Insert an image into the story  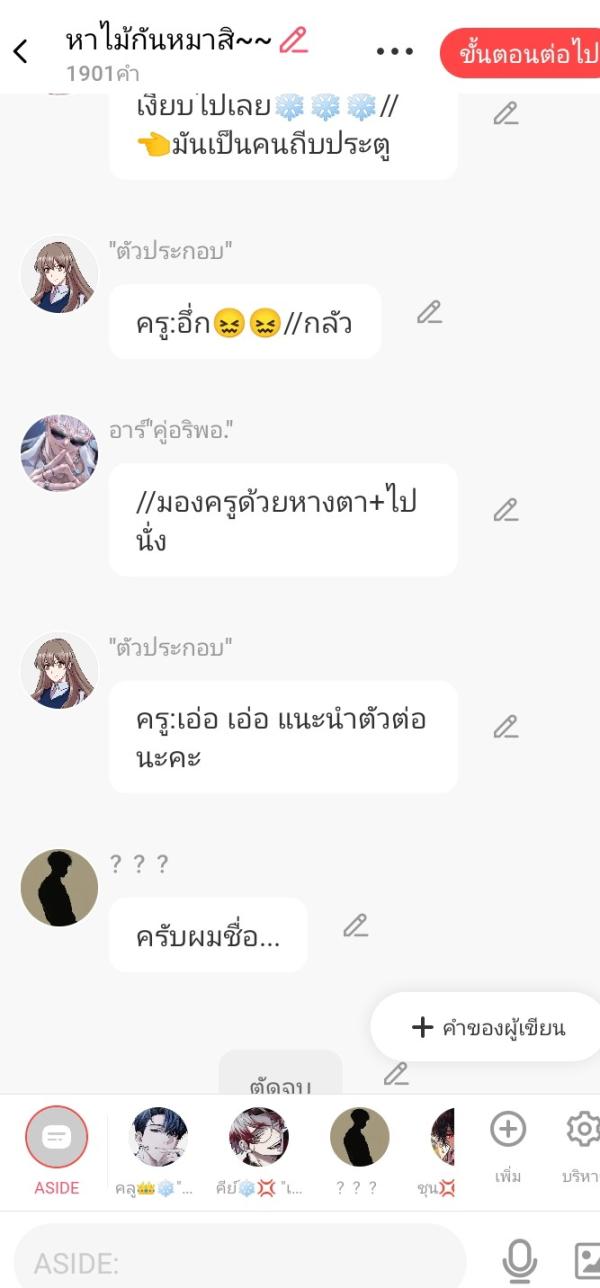point(587,1262)
